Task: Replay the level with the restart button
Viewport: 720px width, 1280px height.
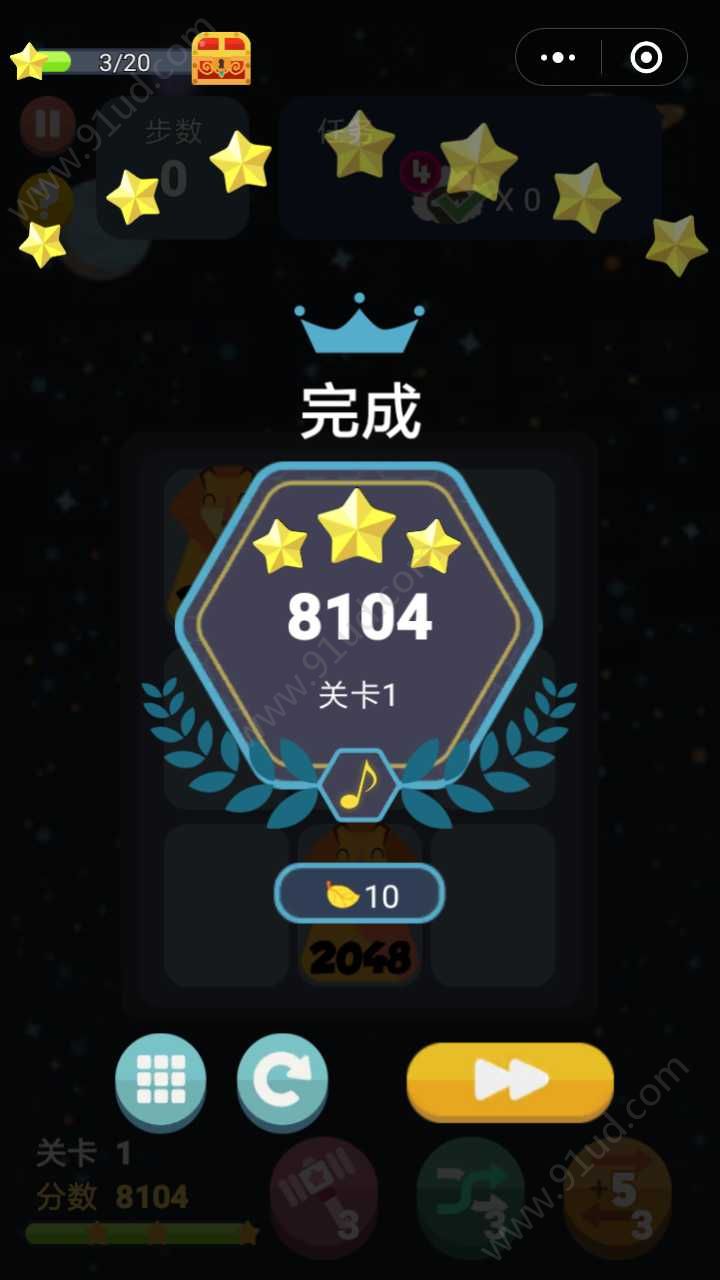Action: pyautogui.click(x=282, y=1080)
